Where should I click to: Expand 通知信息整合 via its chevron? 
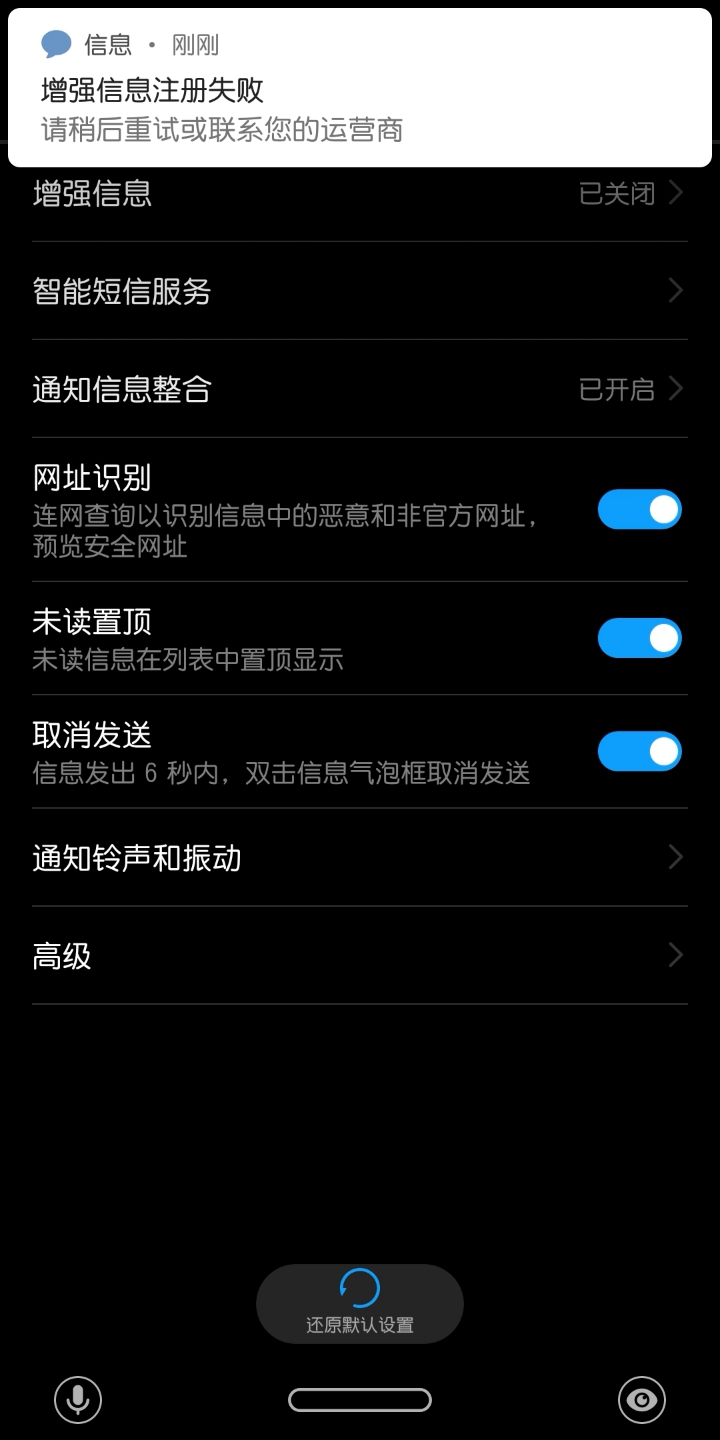click(x=674, y=389)
